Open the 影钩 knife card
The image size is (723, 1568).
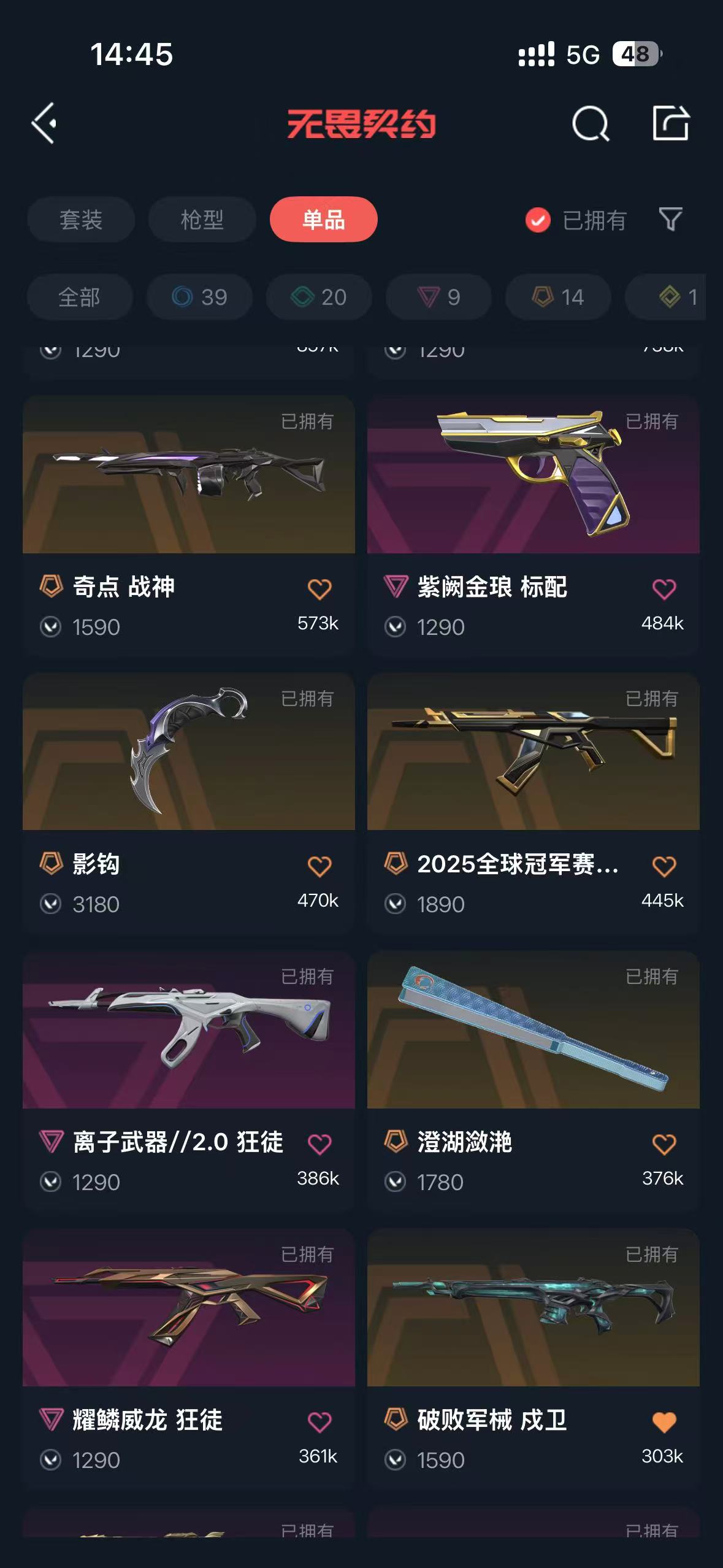click(189, 803)
